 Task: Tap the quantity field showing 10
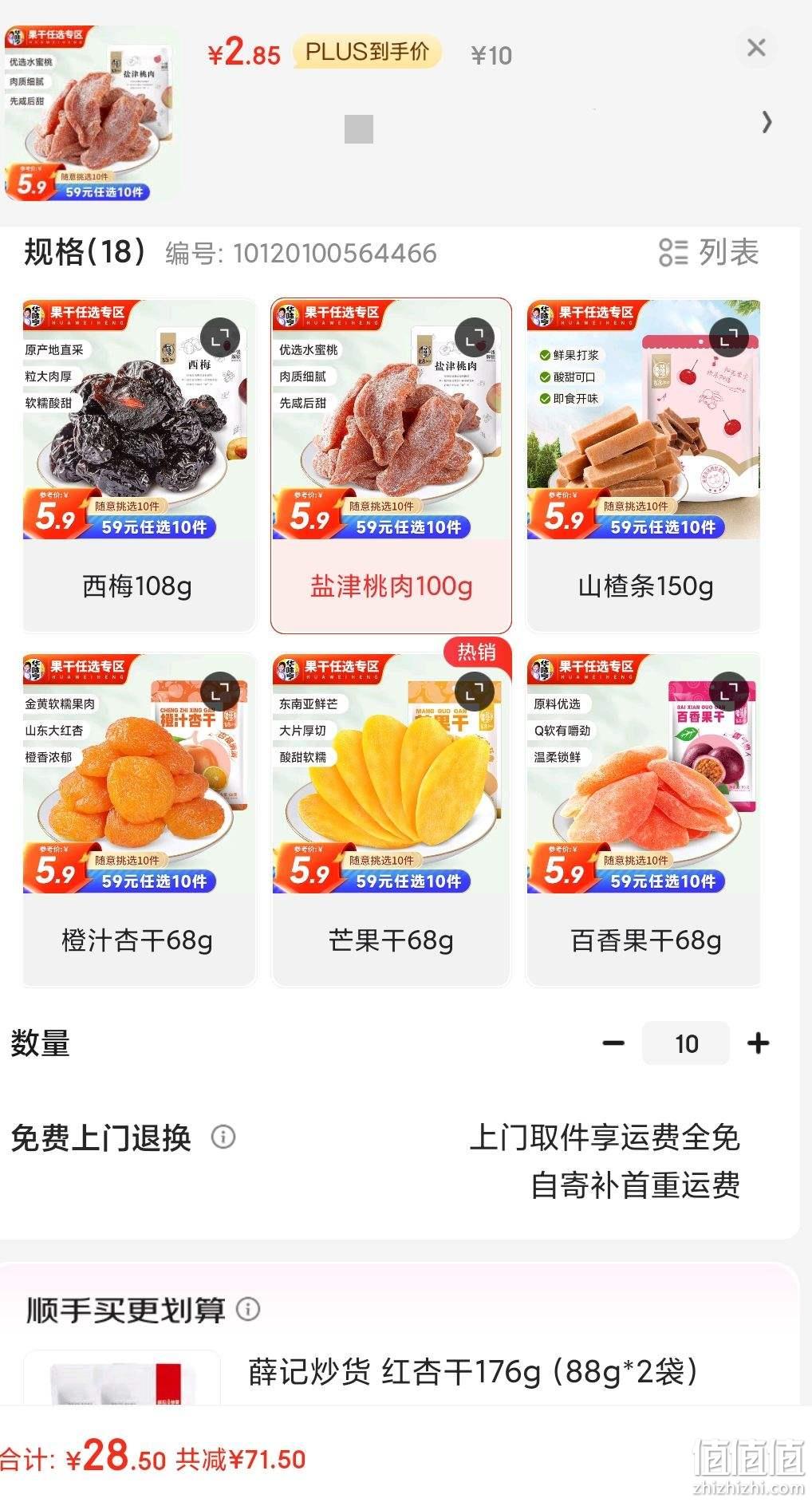click(x=686, y=1043)
